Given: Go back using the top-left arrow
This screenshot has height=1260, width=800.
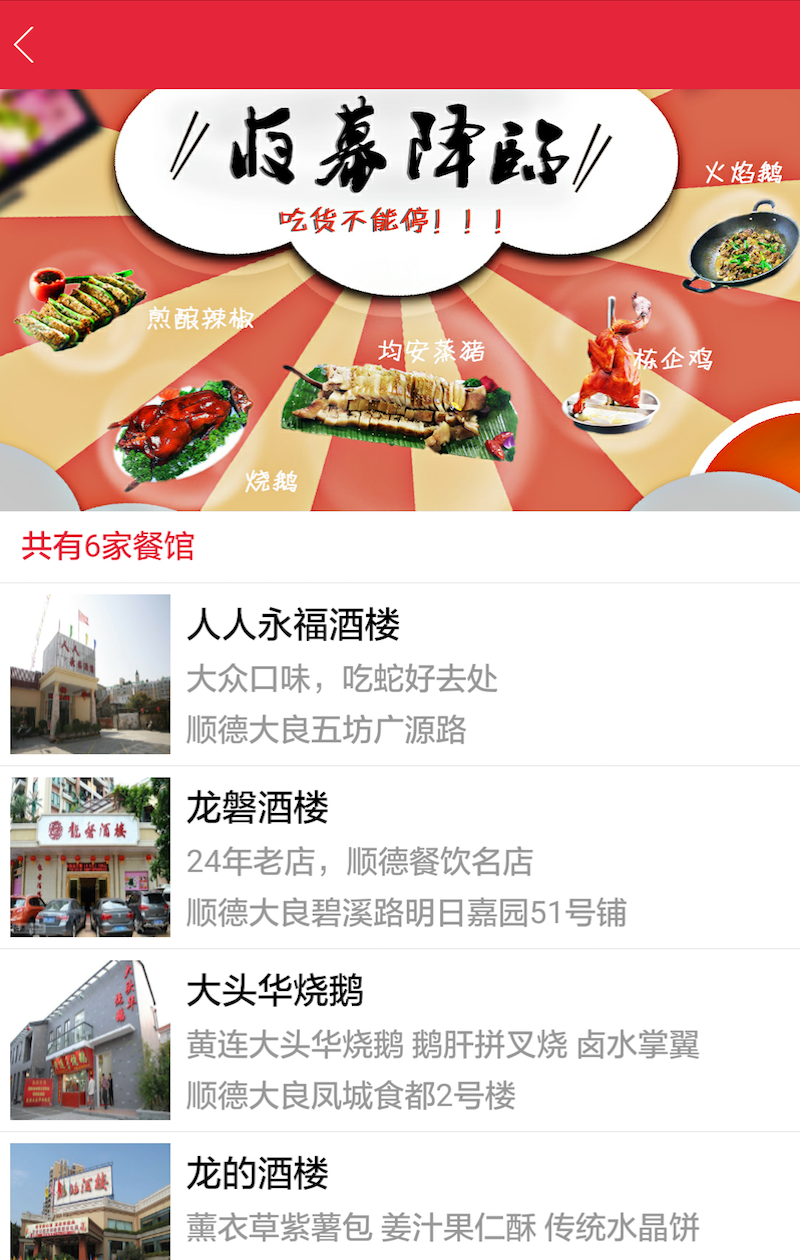Looking at the screenshot, I should [25, 45].
